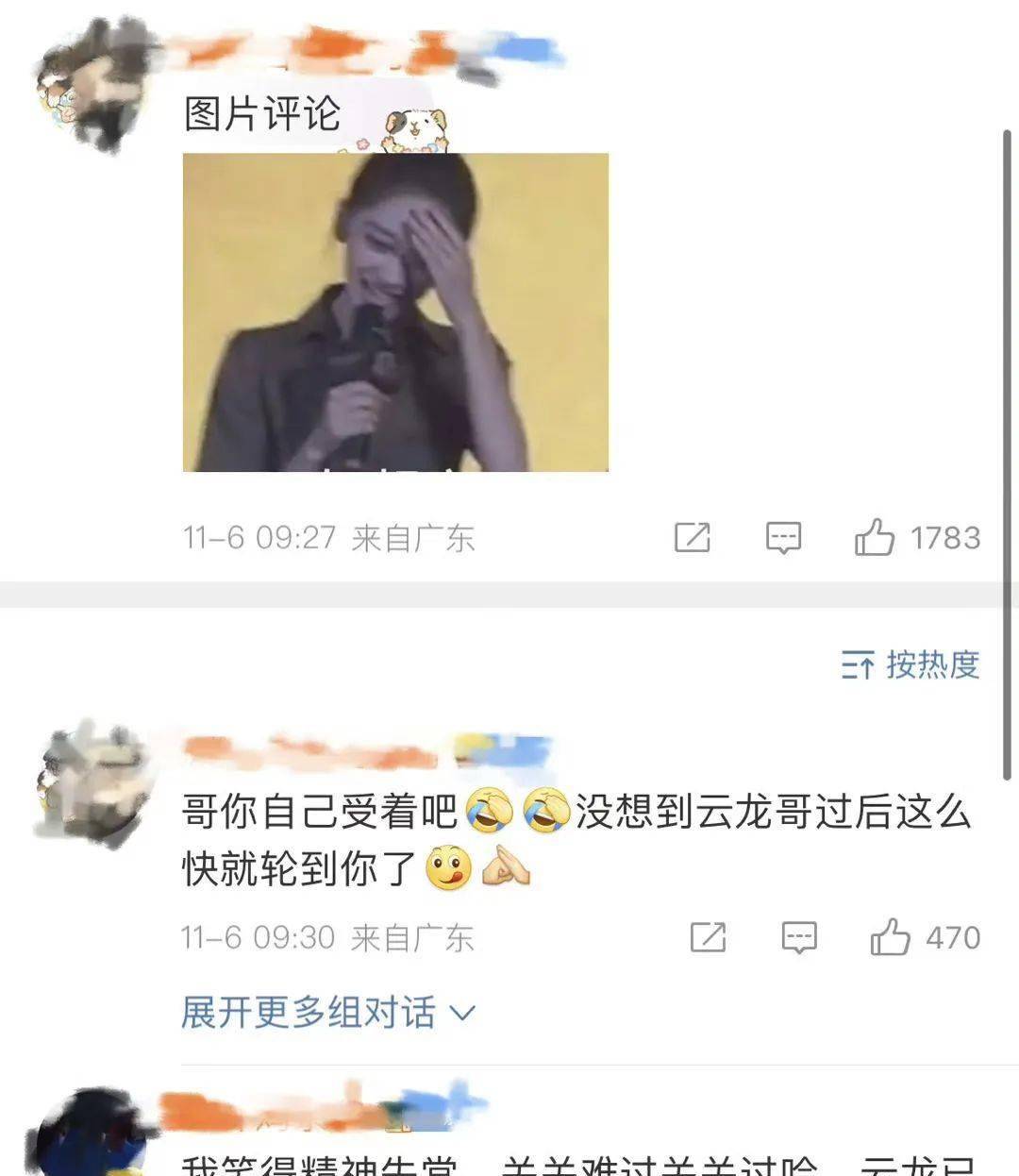
Task: Open the image in the 图片评论 comment
Action: [395, 311]
